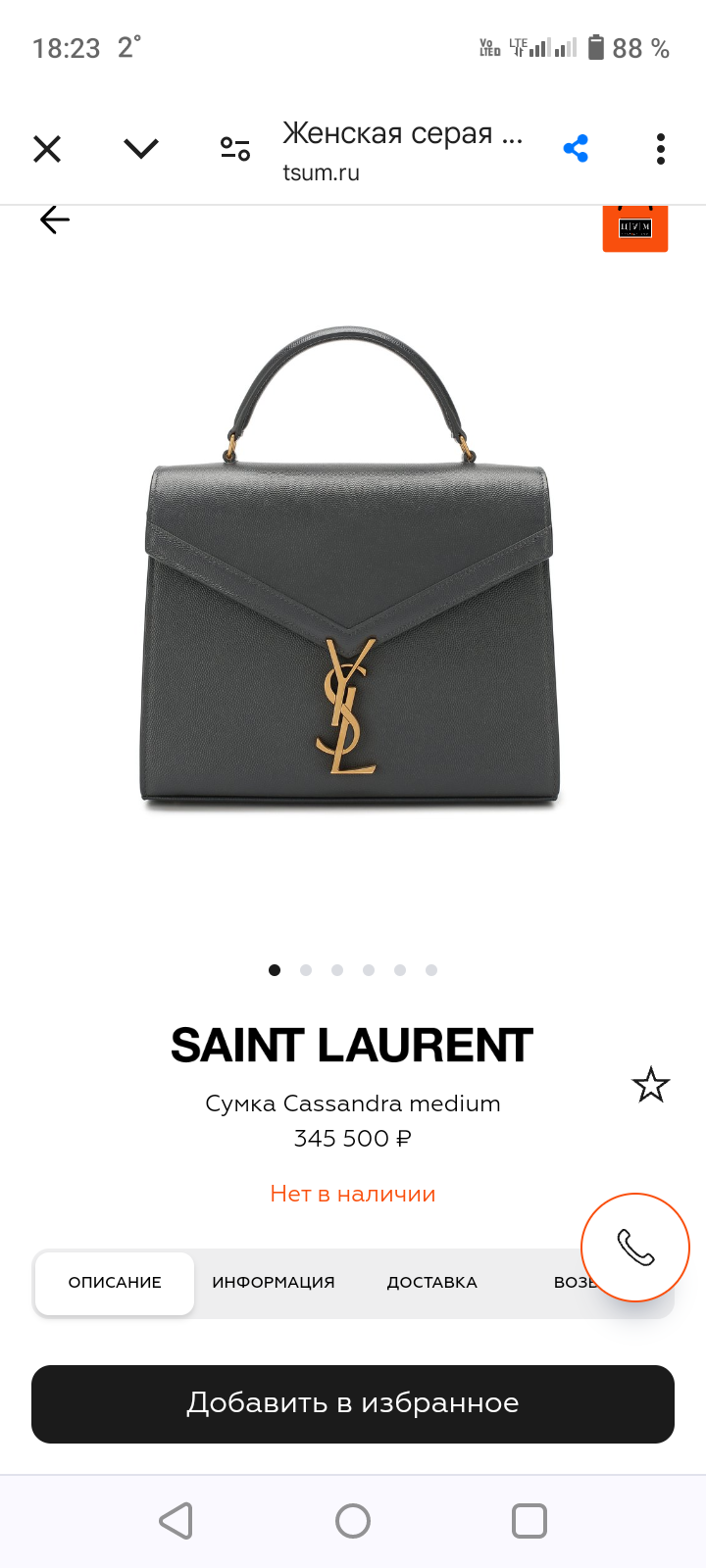The height and width of the screenshot is (1568, 706).
Task: Open the orange TSUM shopping bag
Action: coord(635,228)
